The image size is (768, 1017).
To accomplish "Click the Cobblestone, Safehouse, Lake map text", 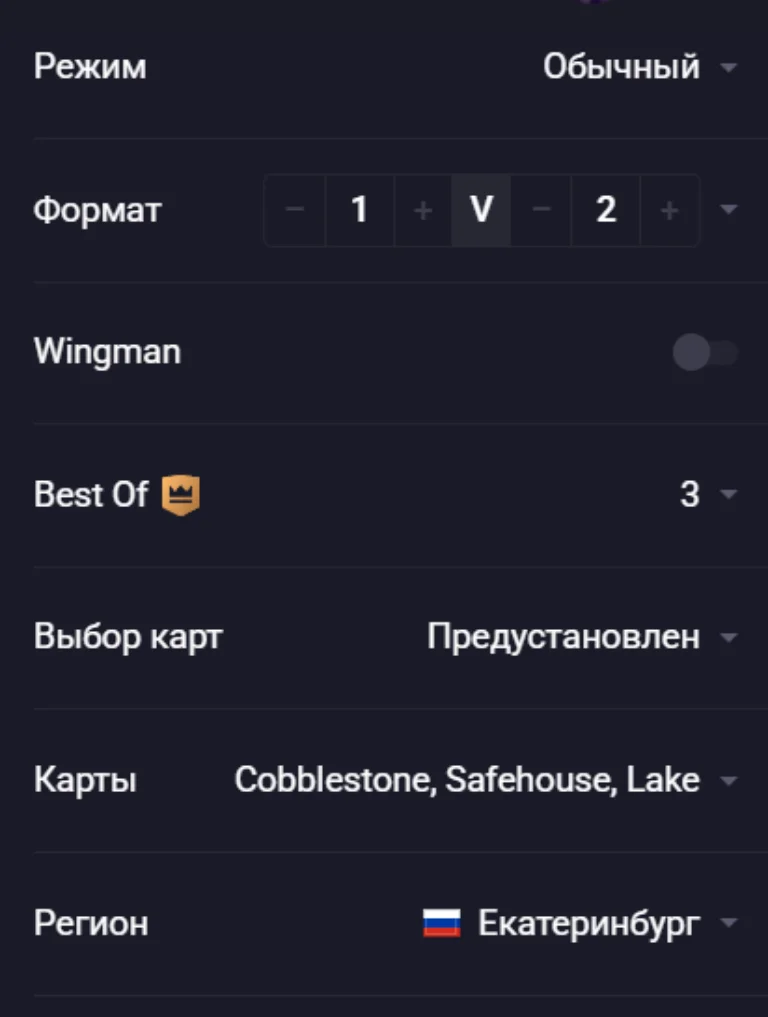I will coord(468,779).
